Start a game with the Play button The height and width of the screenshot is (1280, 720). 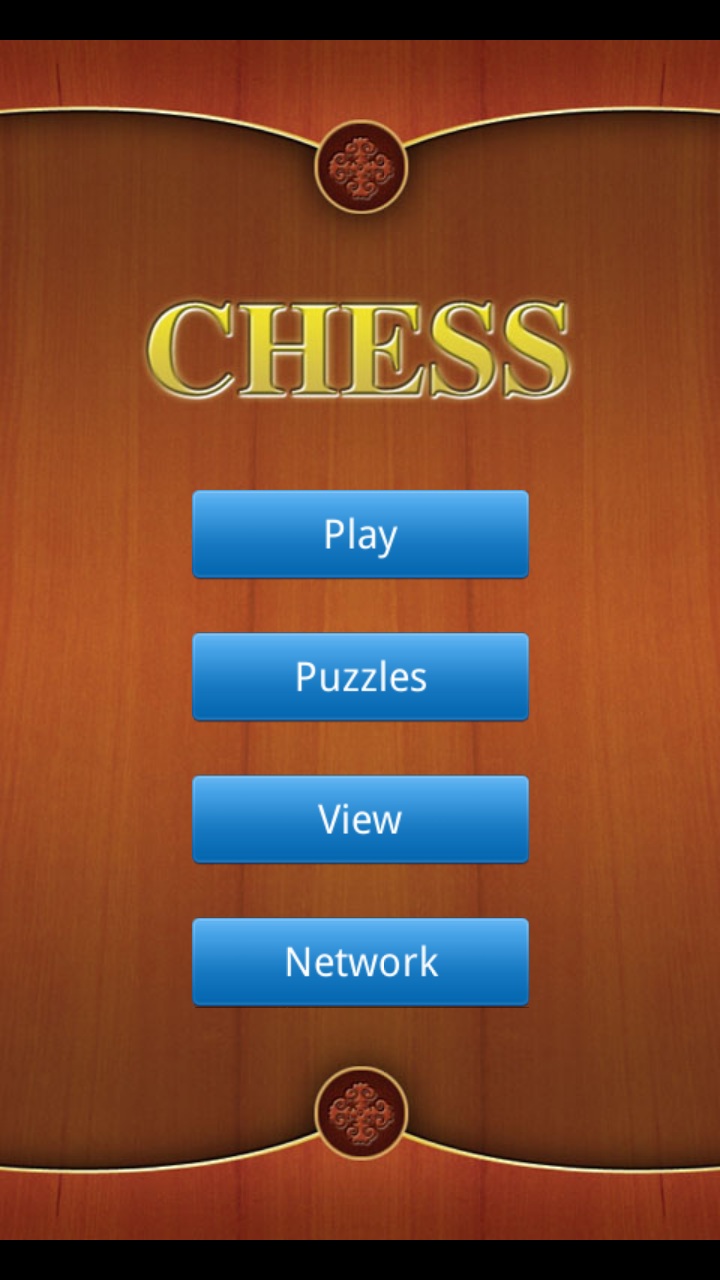point(360,534)
